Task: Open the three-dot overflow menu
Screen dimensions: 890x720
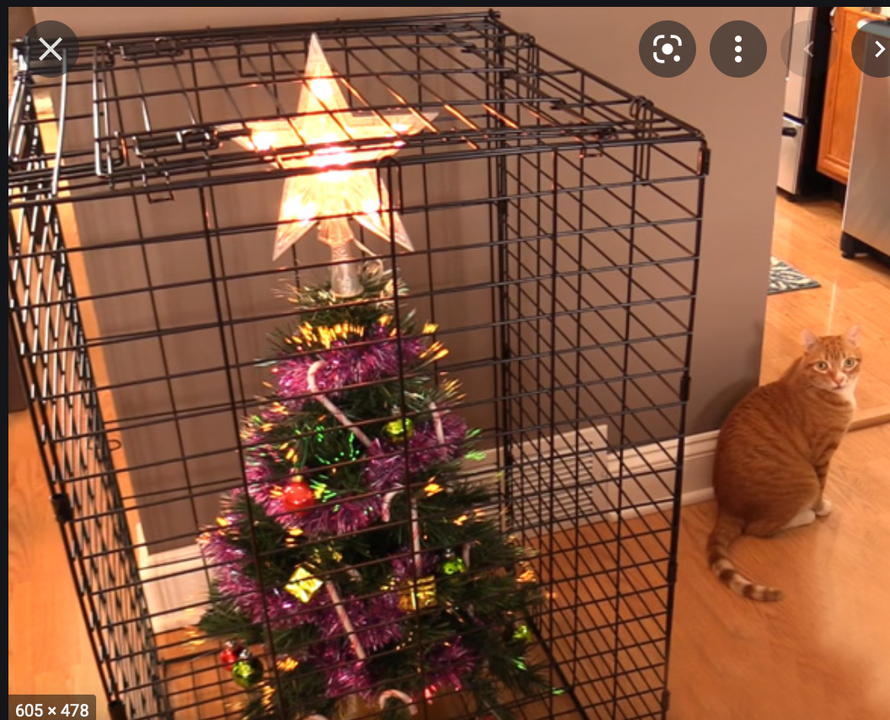Action: point(738,49)
